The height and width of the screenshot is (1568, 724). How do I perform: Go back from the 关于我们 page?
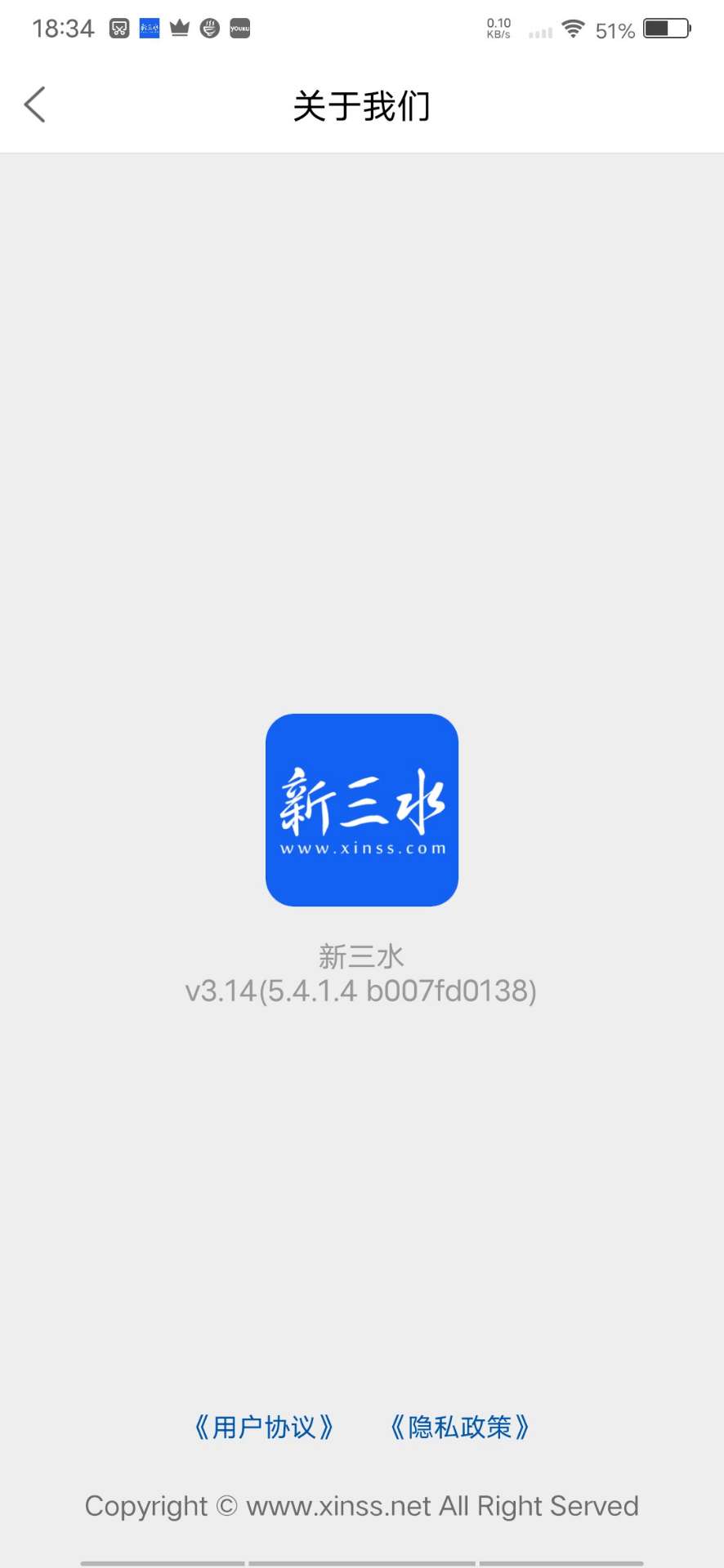[x=35, y=105]
